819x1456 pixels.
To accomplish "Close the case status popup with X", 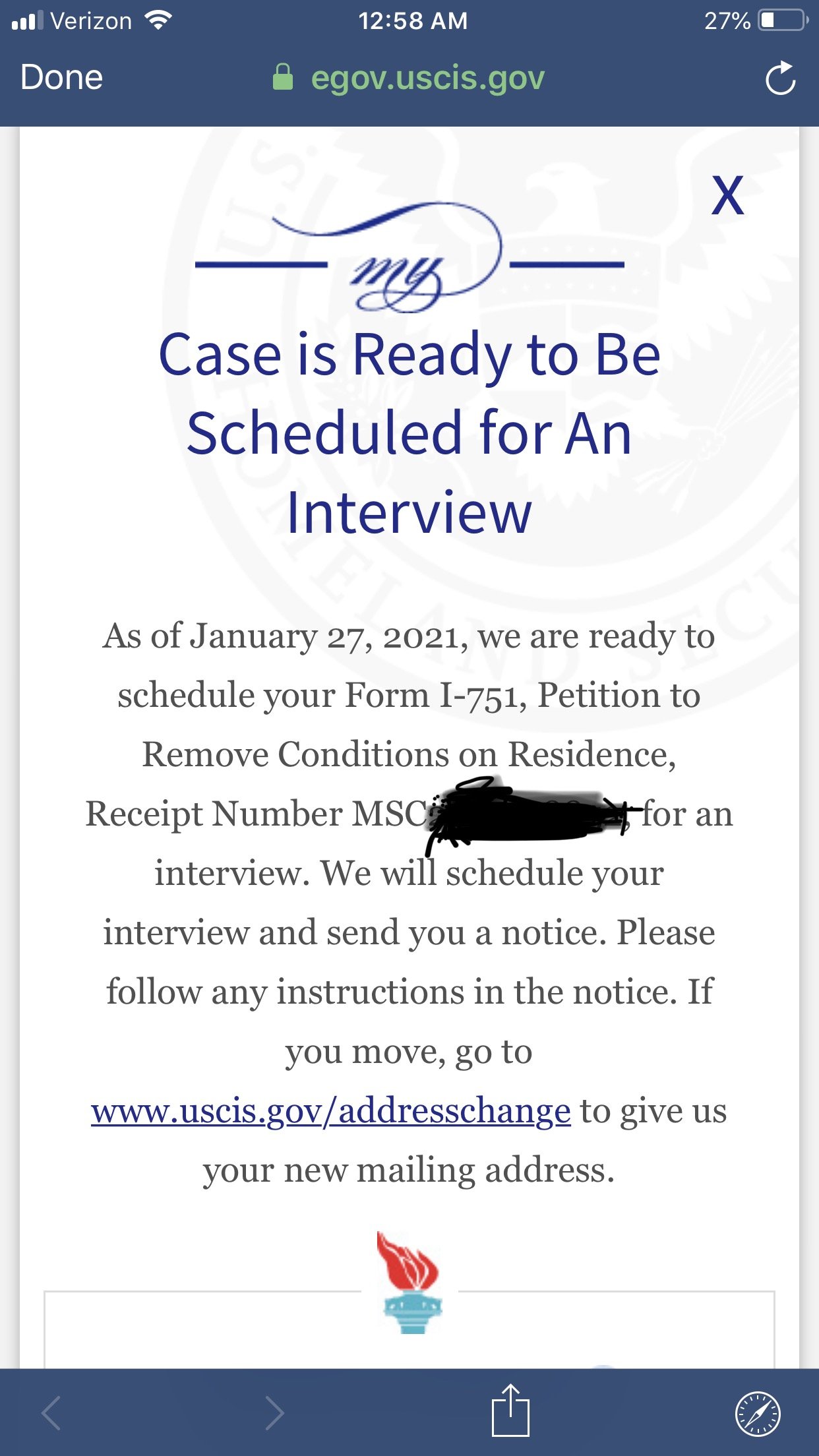I will (727, 195).
